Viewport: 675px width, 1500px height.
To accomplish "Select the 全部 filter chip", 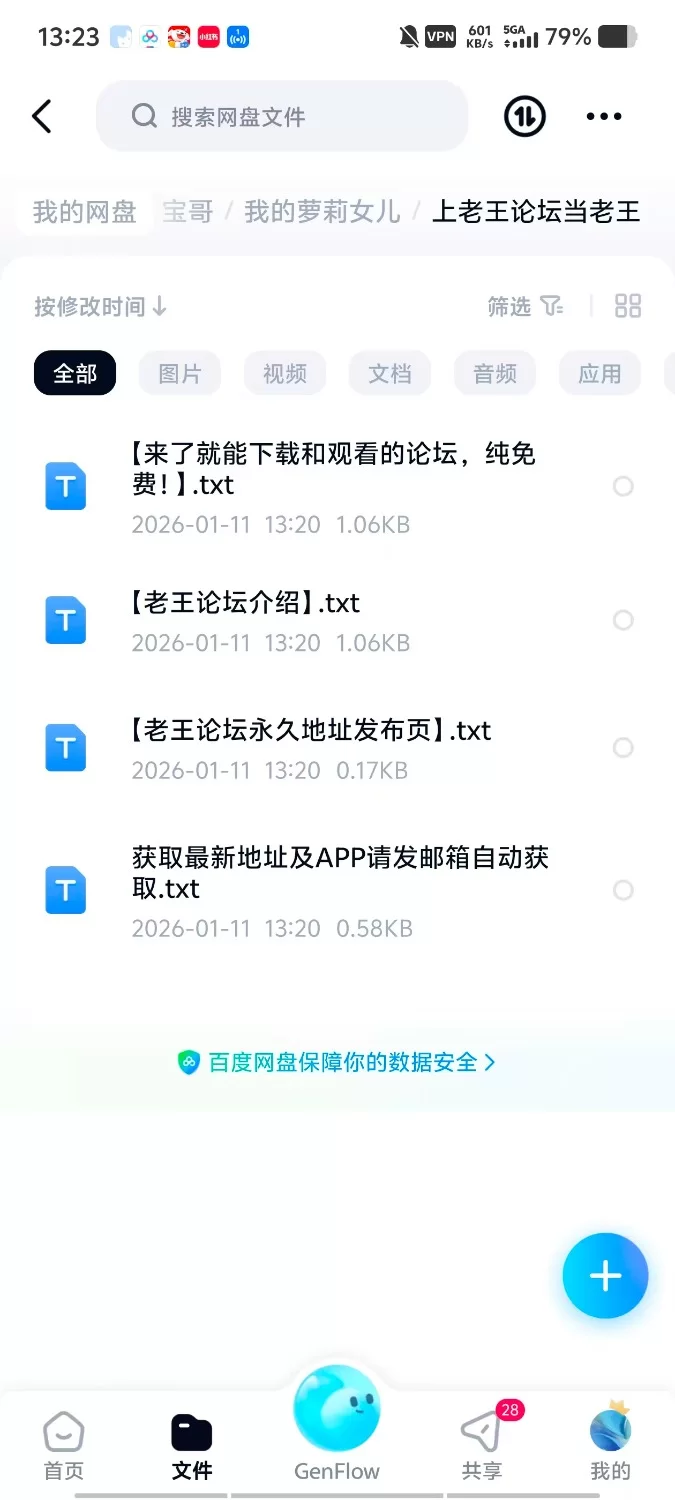I will 75,374.
